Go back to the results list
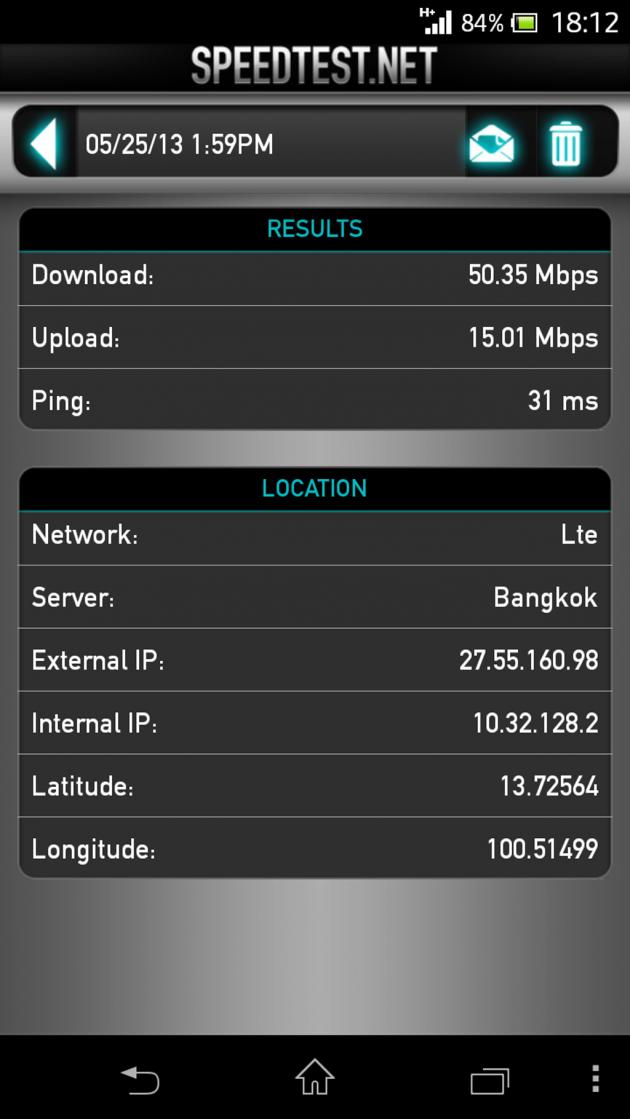 [44, 144]
